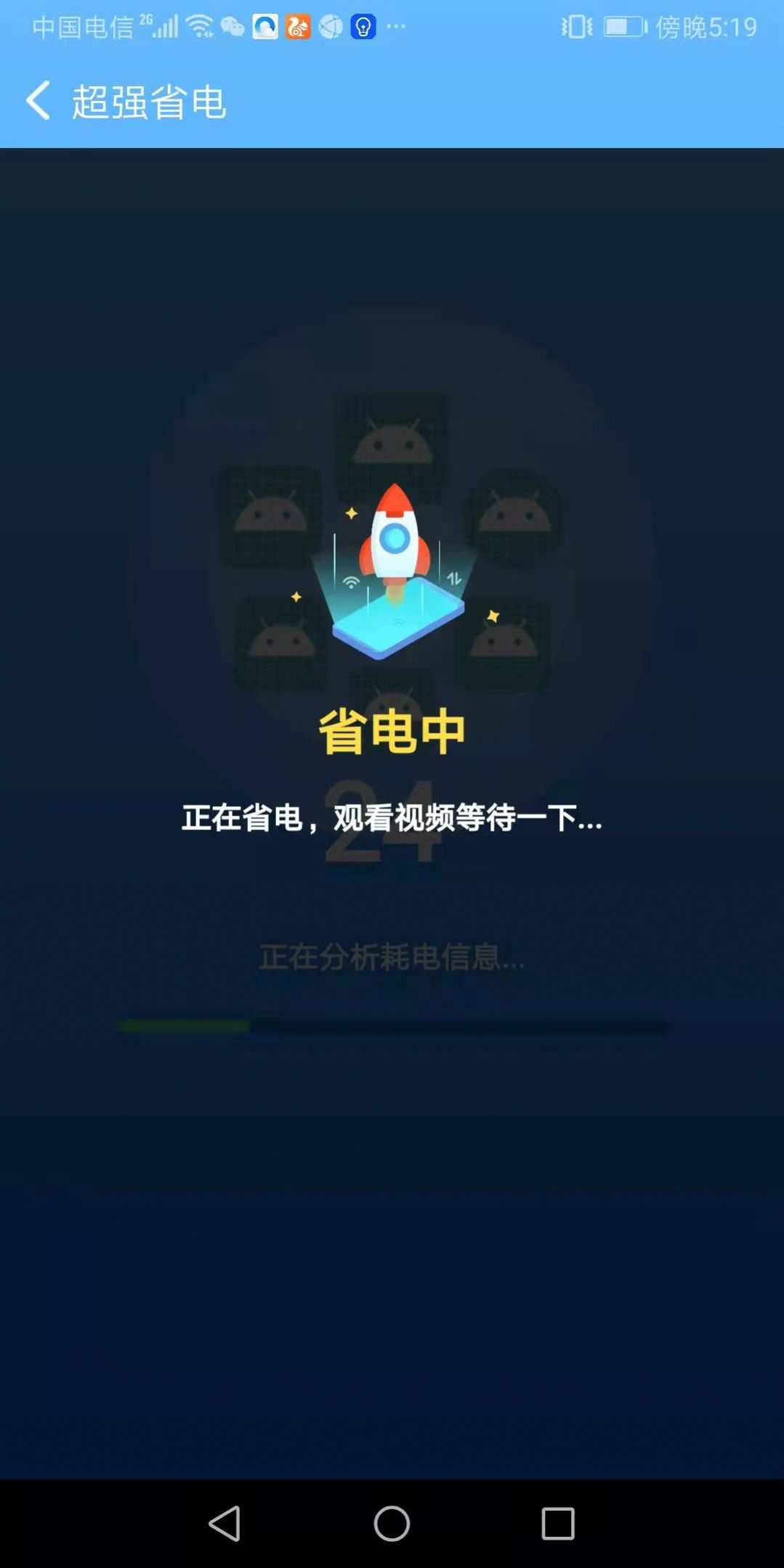The image size is (784, 1568).
Task: Tap the back chevron beside 超强省电
Action: coord(36,100)
